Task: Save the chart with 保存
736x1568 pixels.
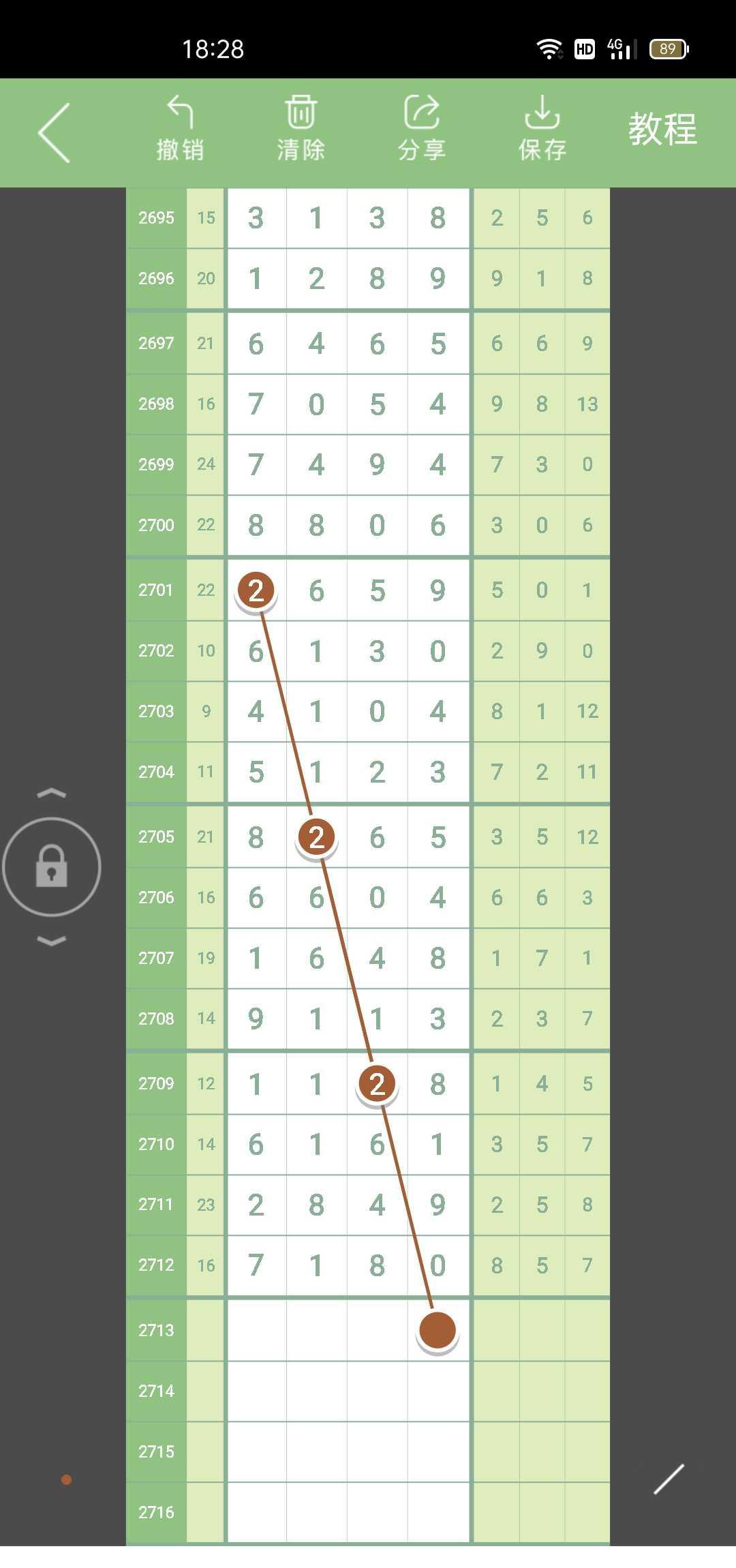Action: (542, 130)
